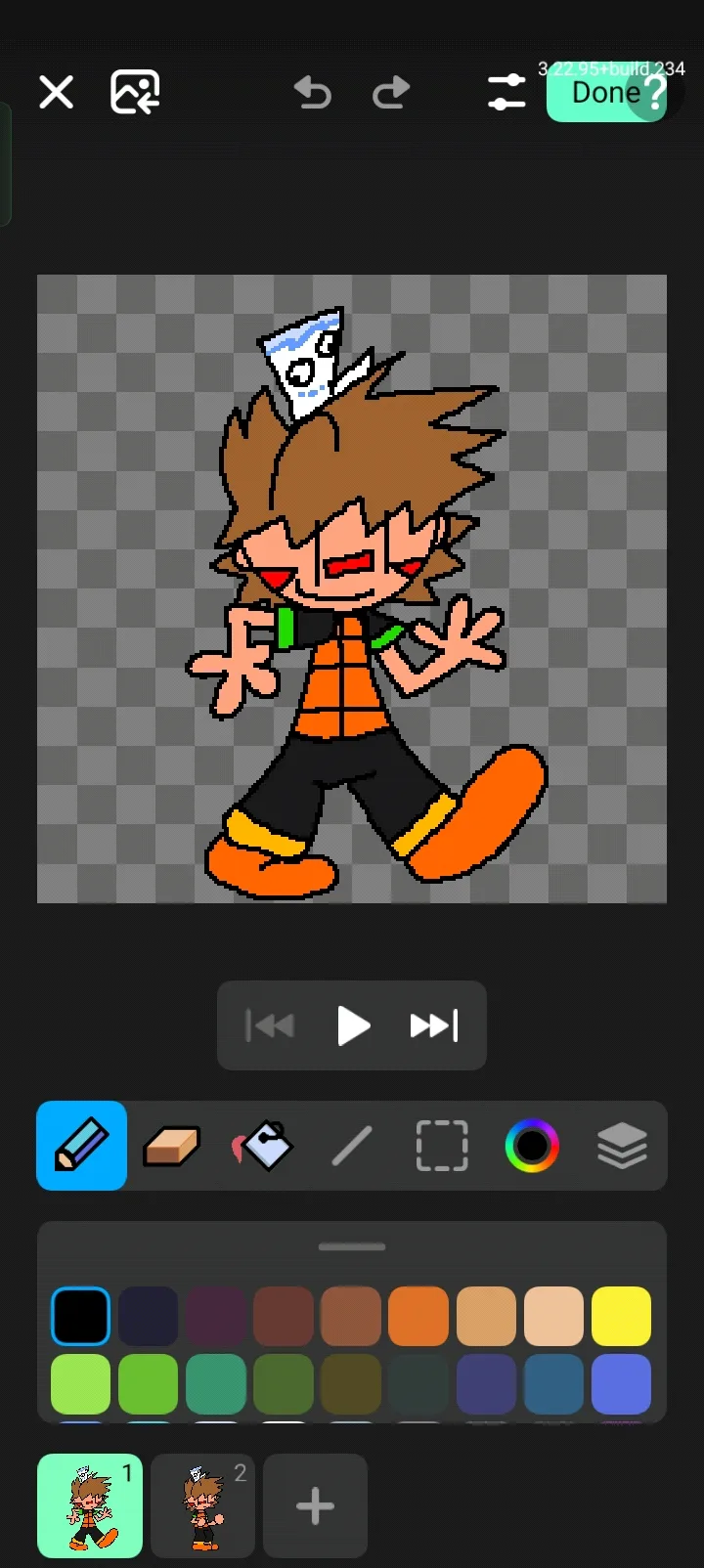Open the layers panel
704x1568 pixels.
(x=622, y=1146)
